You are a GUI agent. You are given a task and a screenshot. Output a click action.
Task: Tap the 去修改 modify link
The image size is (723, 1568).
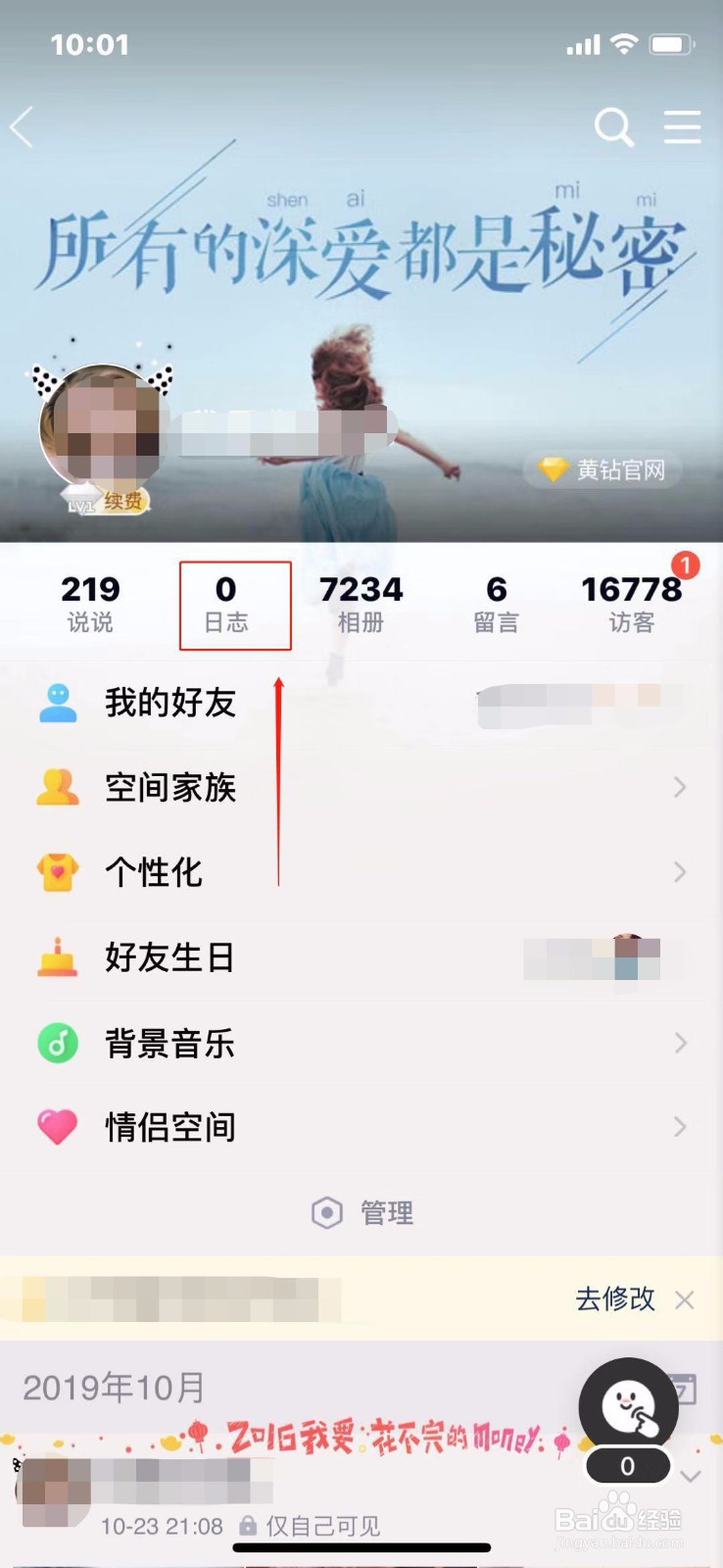pos(615,1299)
